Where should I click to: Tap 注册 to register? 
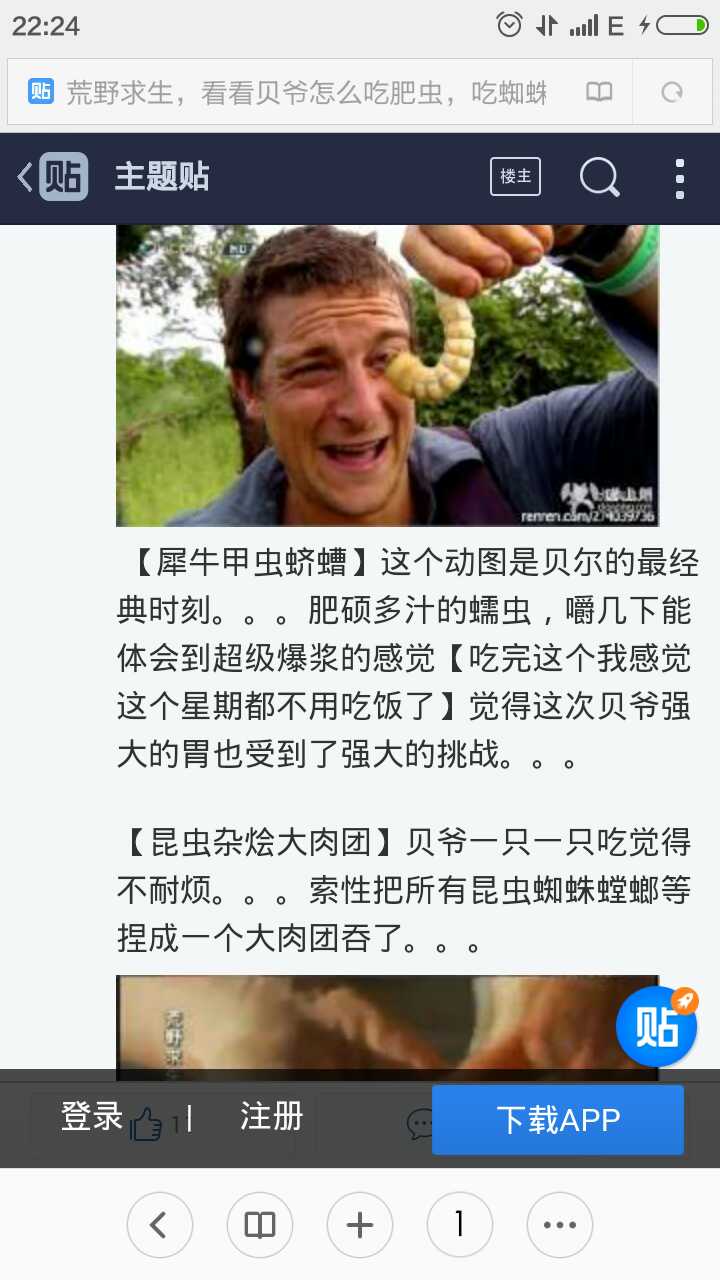271,1117
